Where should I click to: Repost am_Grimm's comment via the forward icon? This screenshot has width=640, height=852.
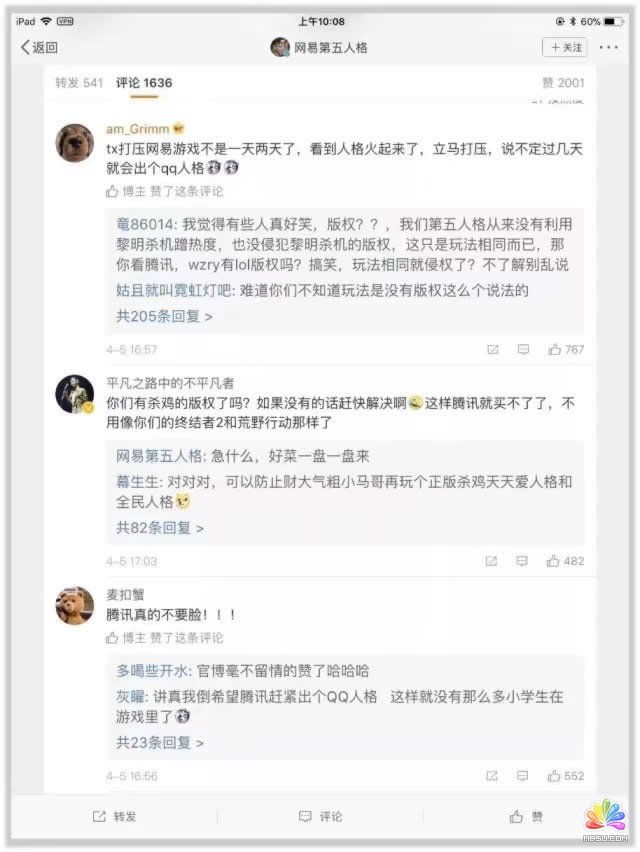(x=492, y=350)
